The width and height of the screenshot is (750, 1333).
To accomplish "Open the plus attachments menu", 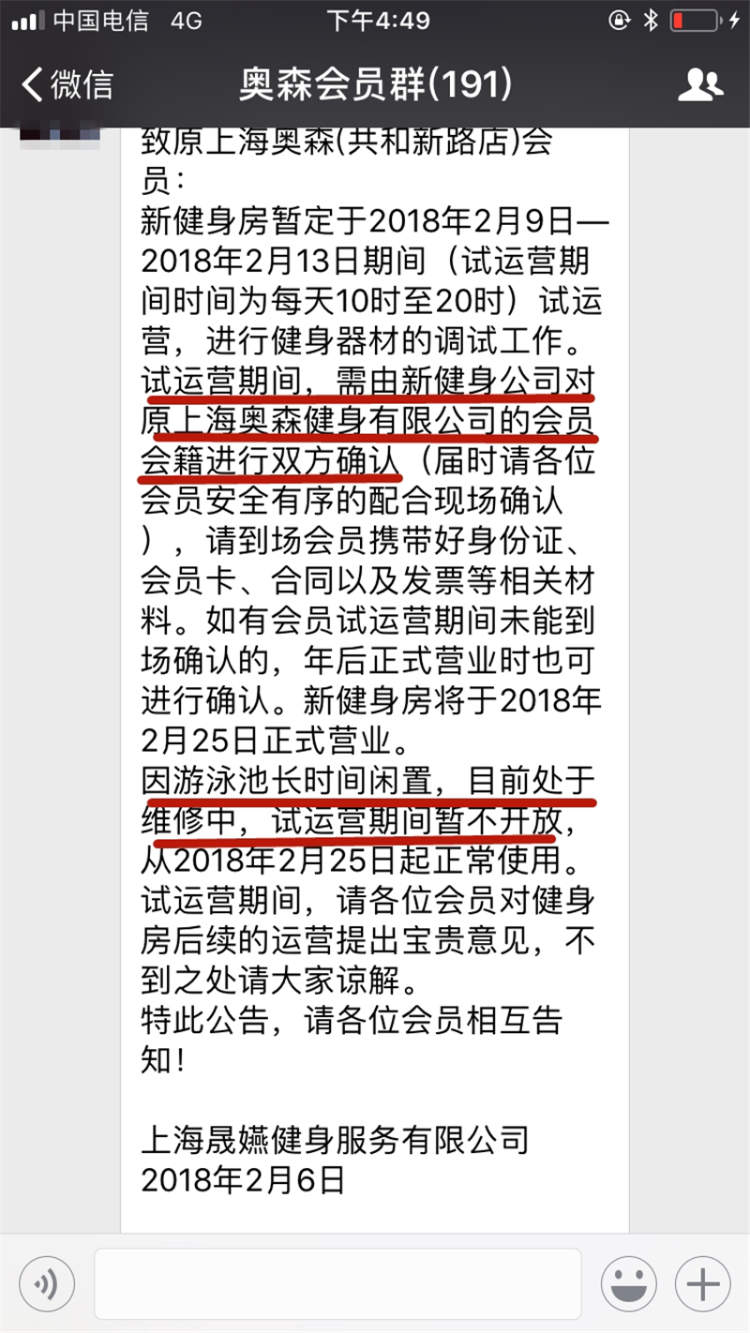I will pos(703,1283).
